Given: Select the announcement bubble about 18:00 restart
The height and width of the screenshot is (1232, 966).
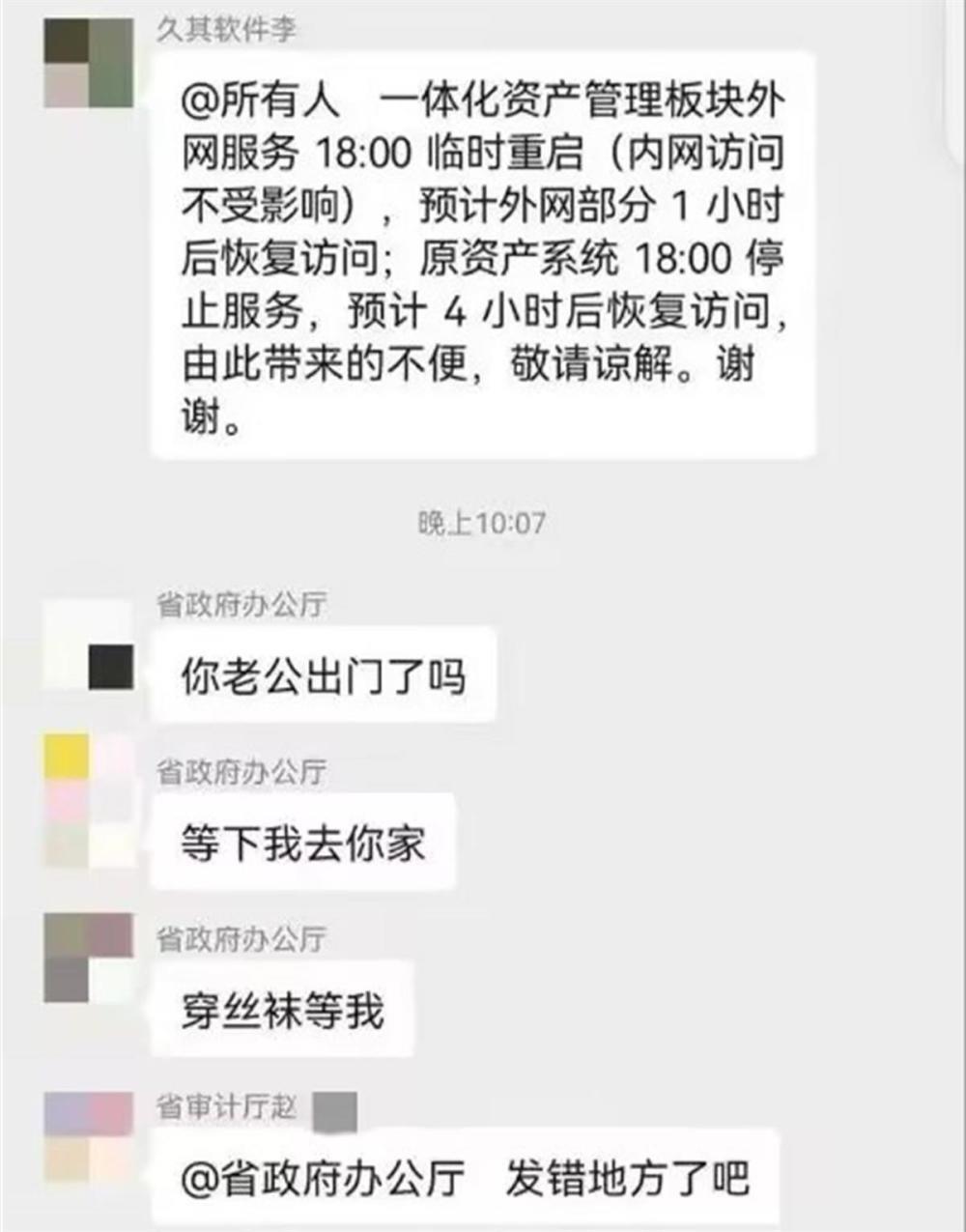Looking at the screenshot, I should click(x=483, y=256).
